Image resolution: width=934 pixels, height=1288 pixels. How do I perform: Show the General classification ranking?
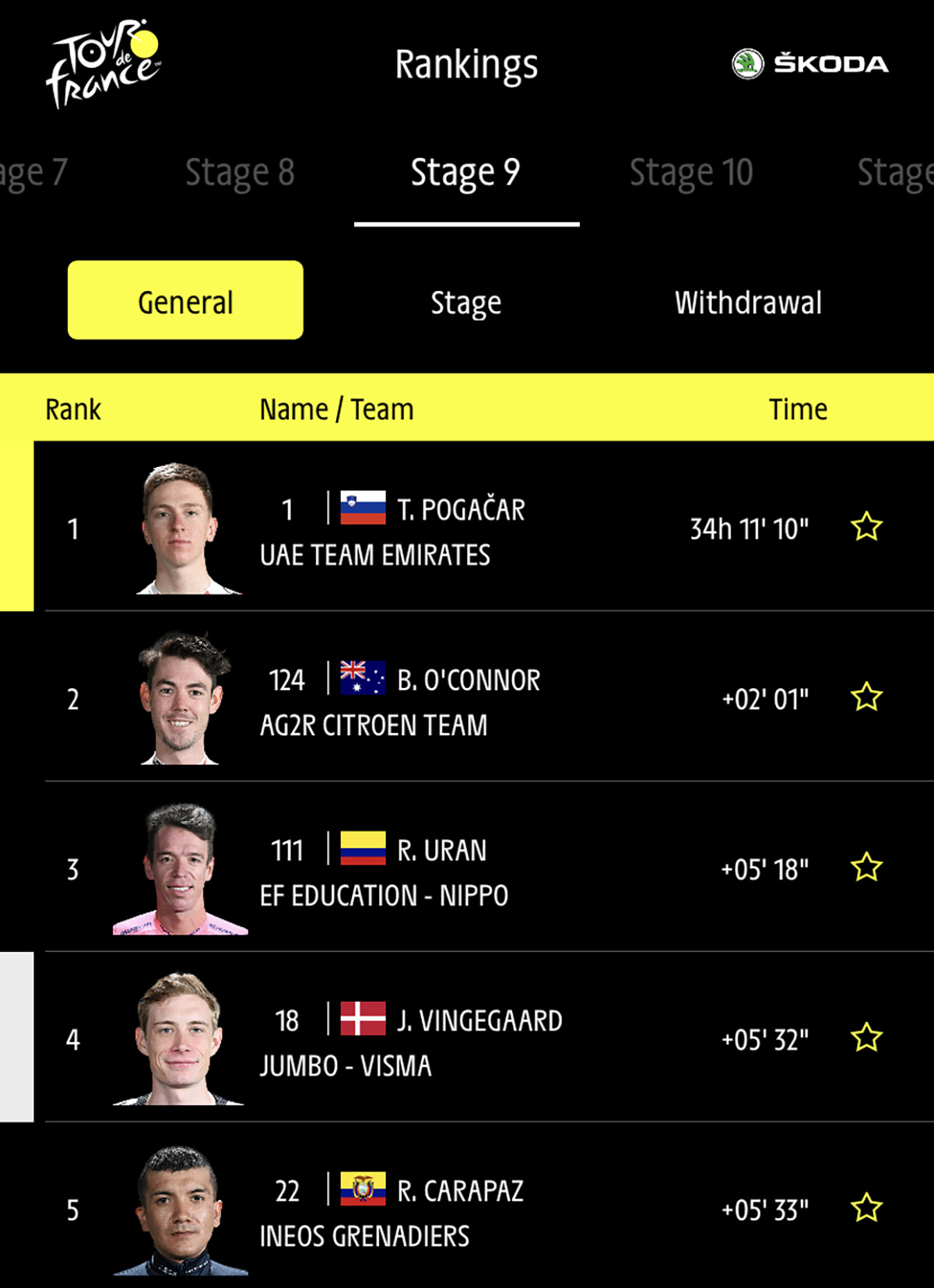coord(185,300)
